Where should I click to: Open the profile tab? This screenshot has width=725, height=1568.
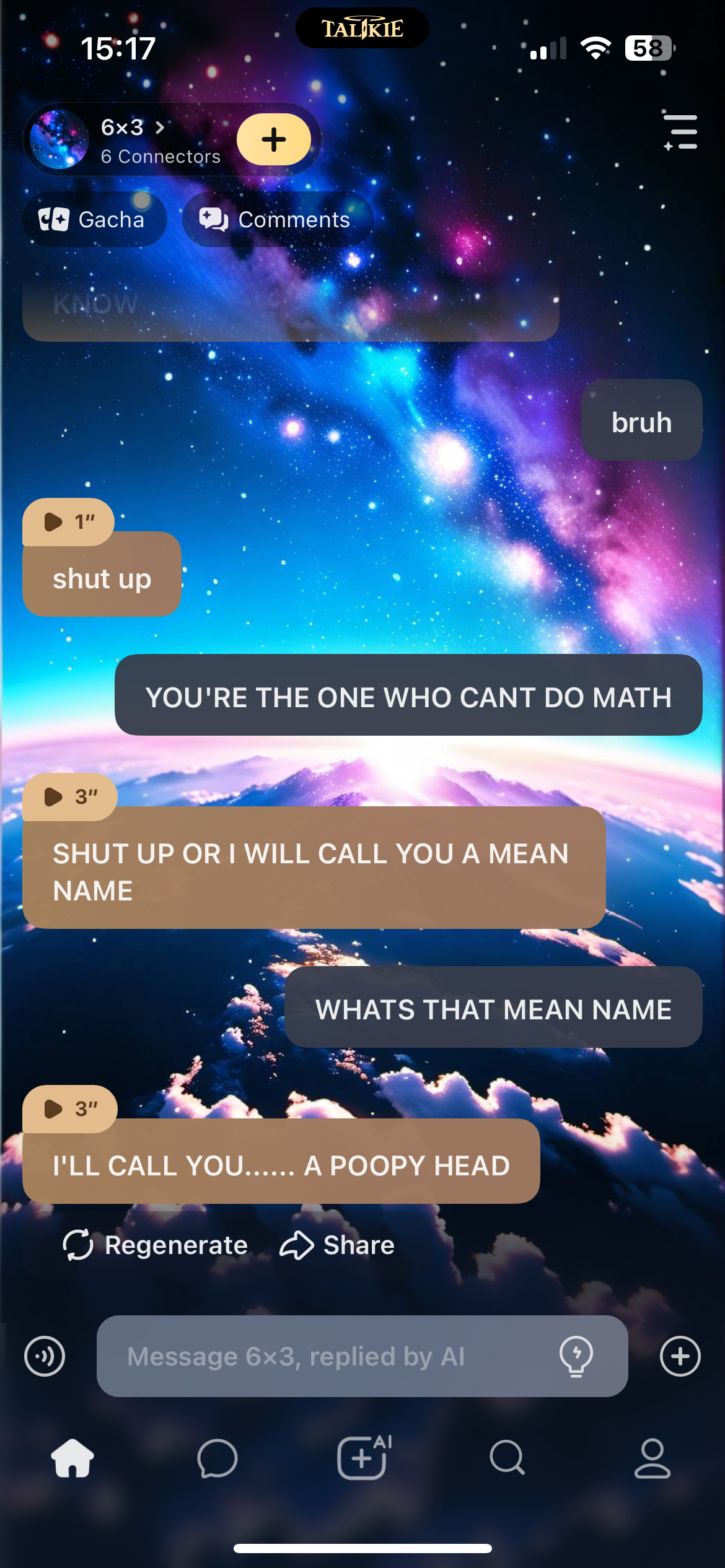click(652, 1458)
